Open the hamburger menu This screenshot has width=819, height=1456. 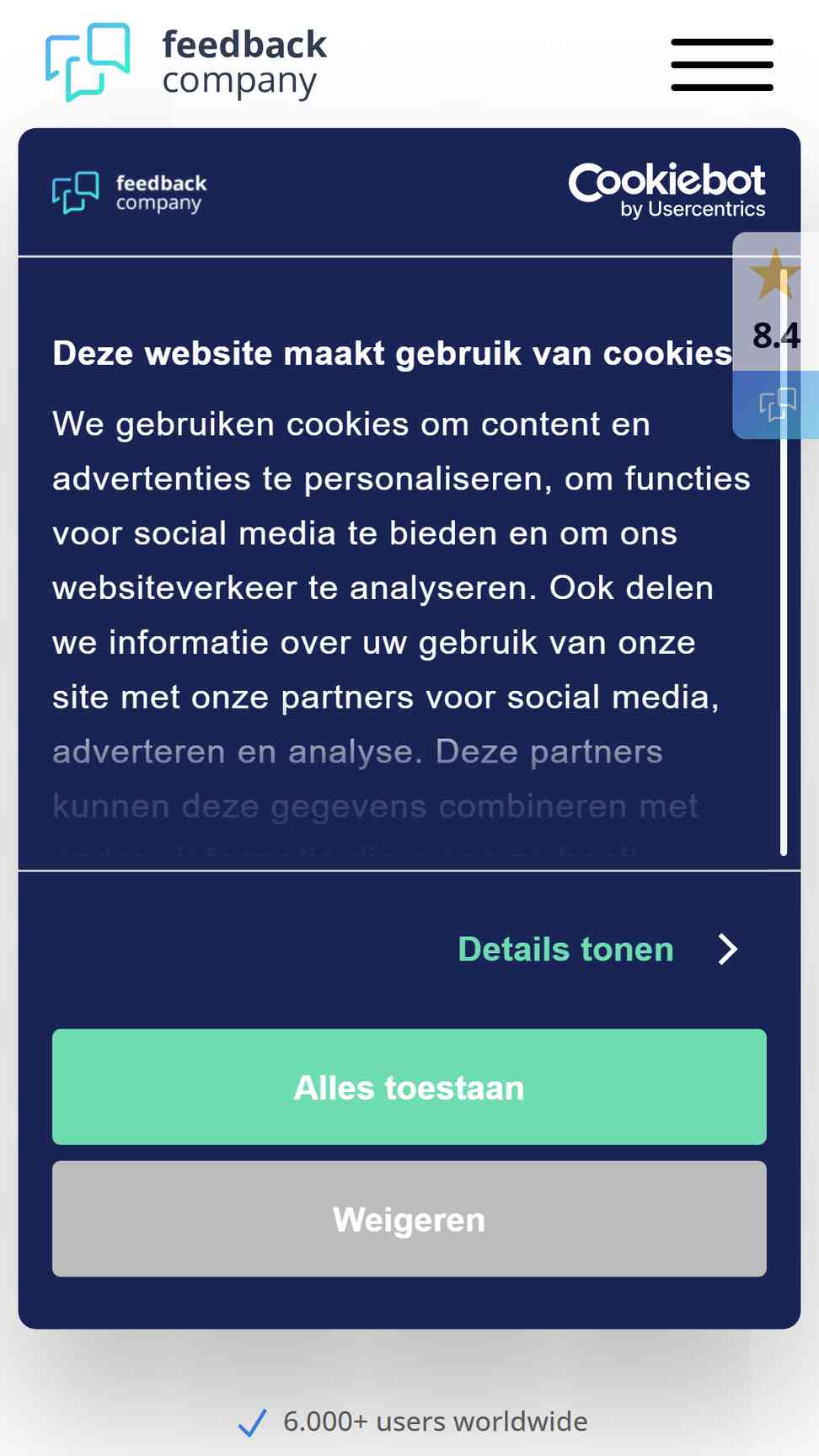click(722, 64)
